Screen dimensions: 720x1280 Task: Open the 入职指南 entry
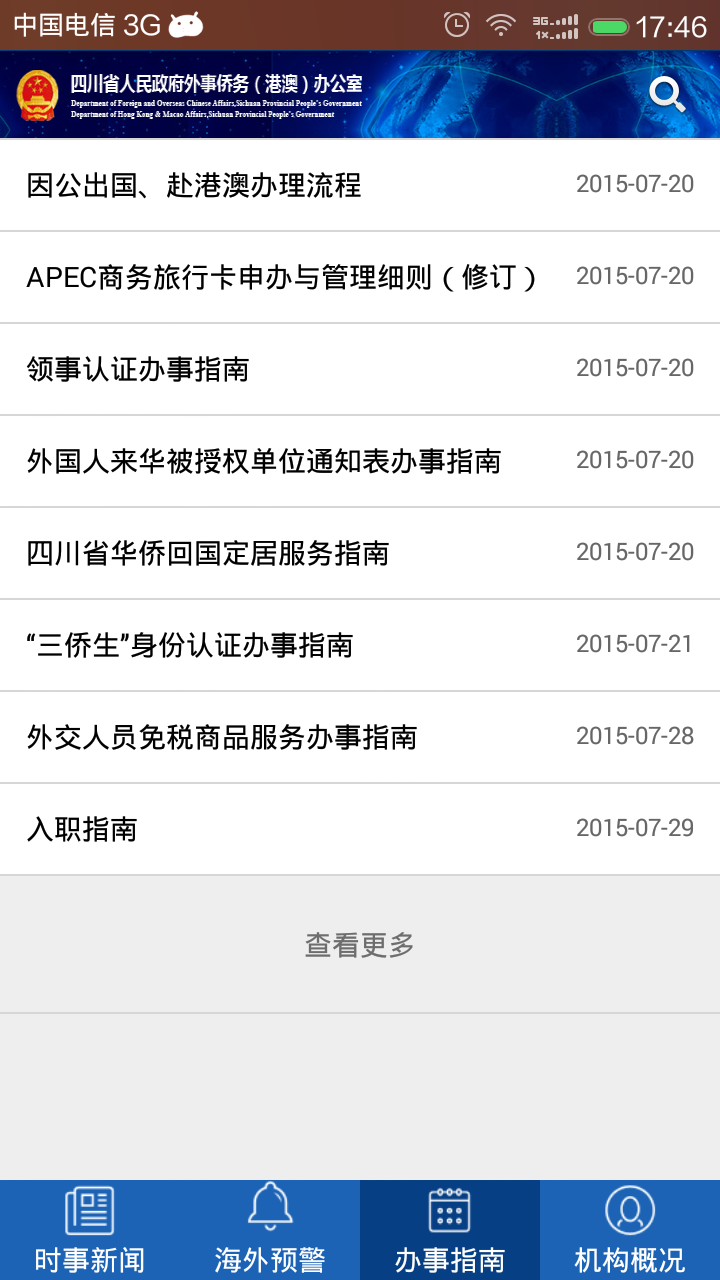(x=360, y=829)
